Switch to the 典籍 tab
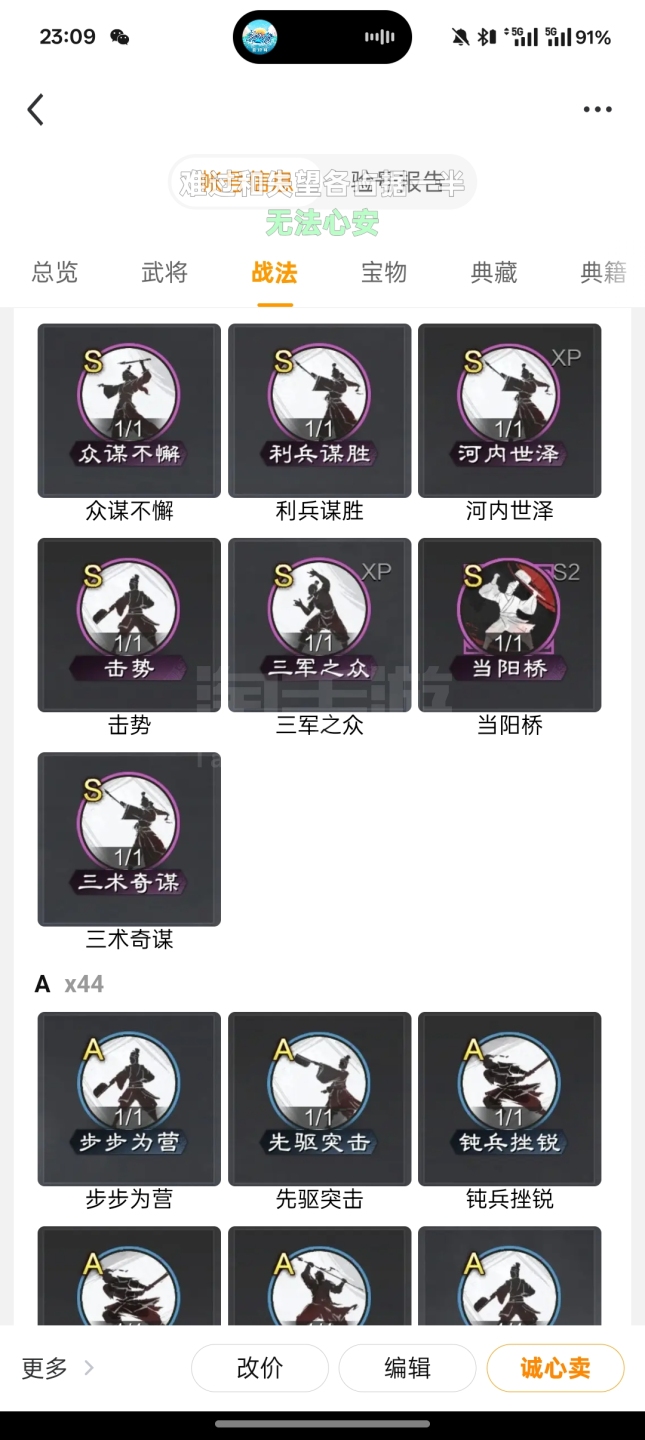 [603, 273]
